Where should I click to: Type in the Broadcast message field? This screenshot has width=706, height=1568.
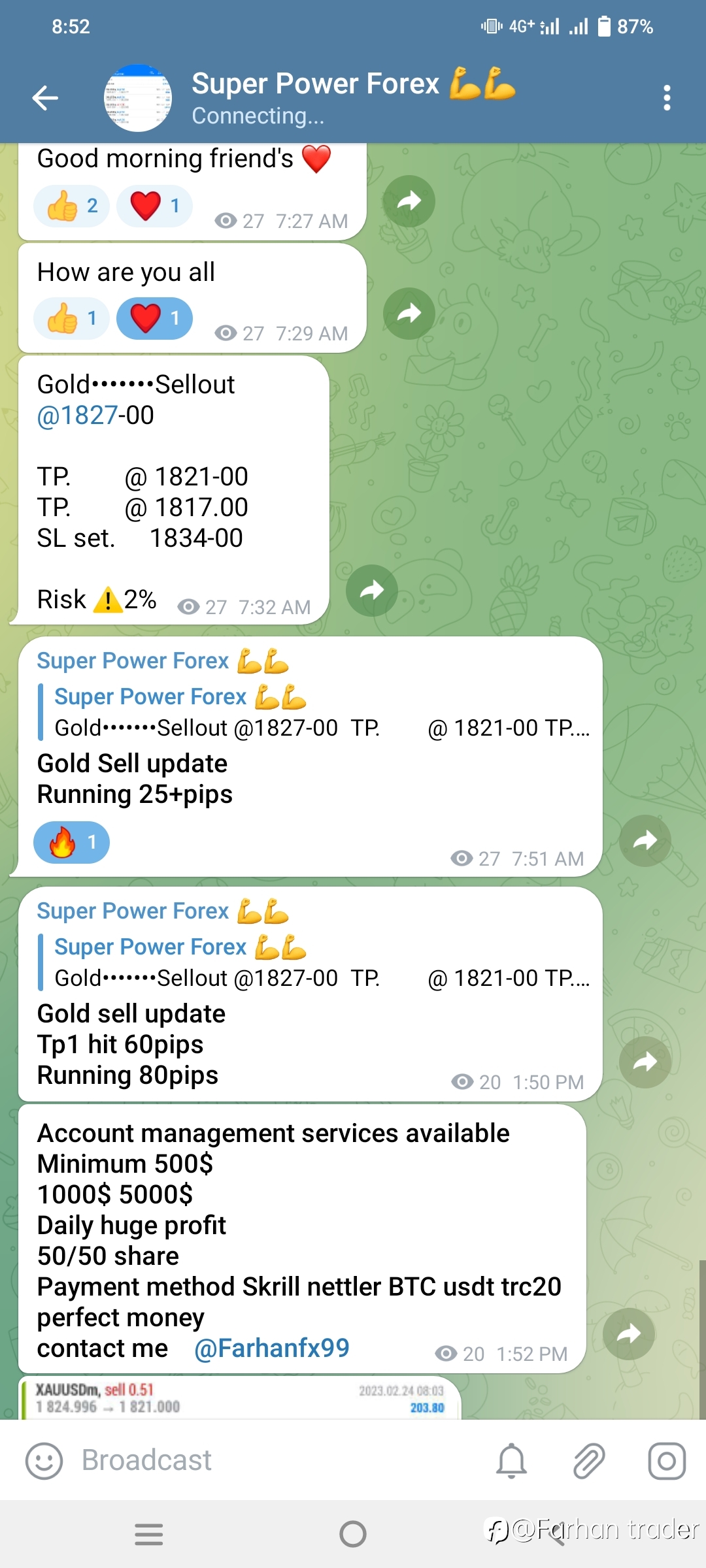point(275,1460)
